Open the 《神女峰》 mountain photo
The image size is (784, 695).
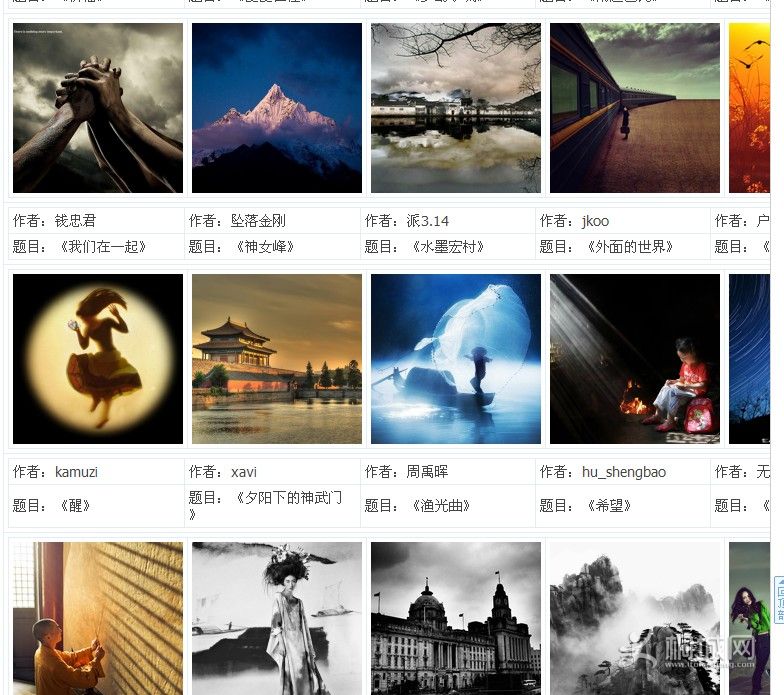pyautogui.click(x=277, y=108)
